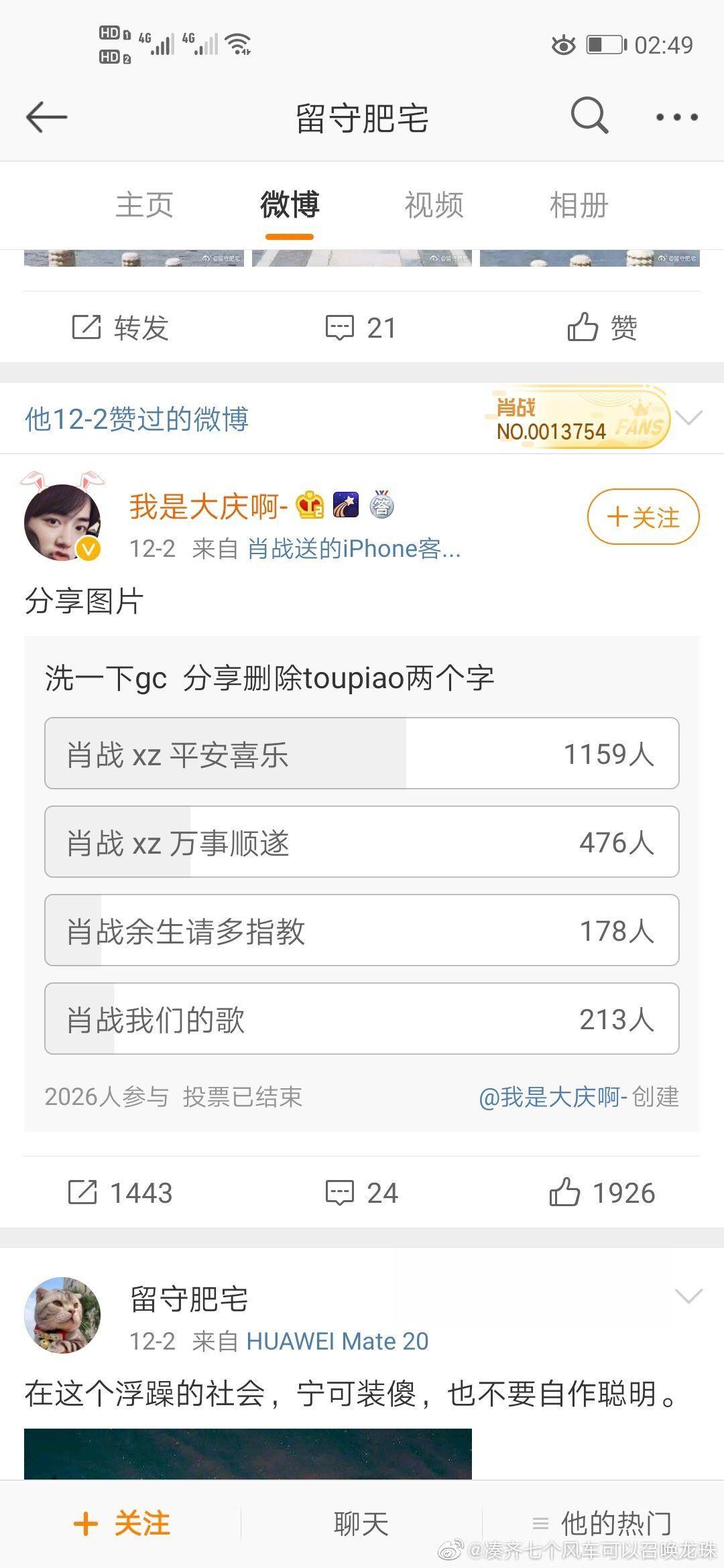Open the @我是大庆啊- poll creator link
The height and width of the screenshot is (1568, 724).
[553, 1097]
